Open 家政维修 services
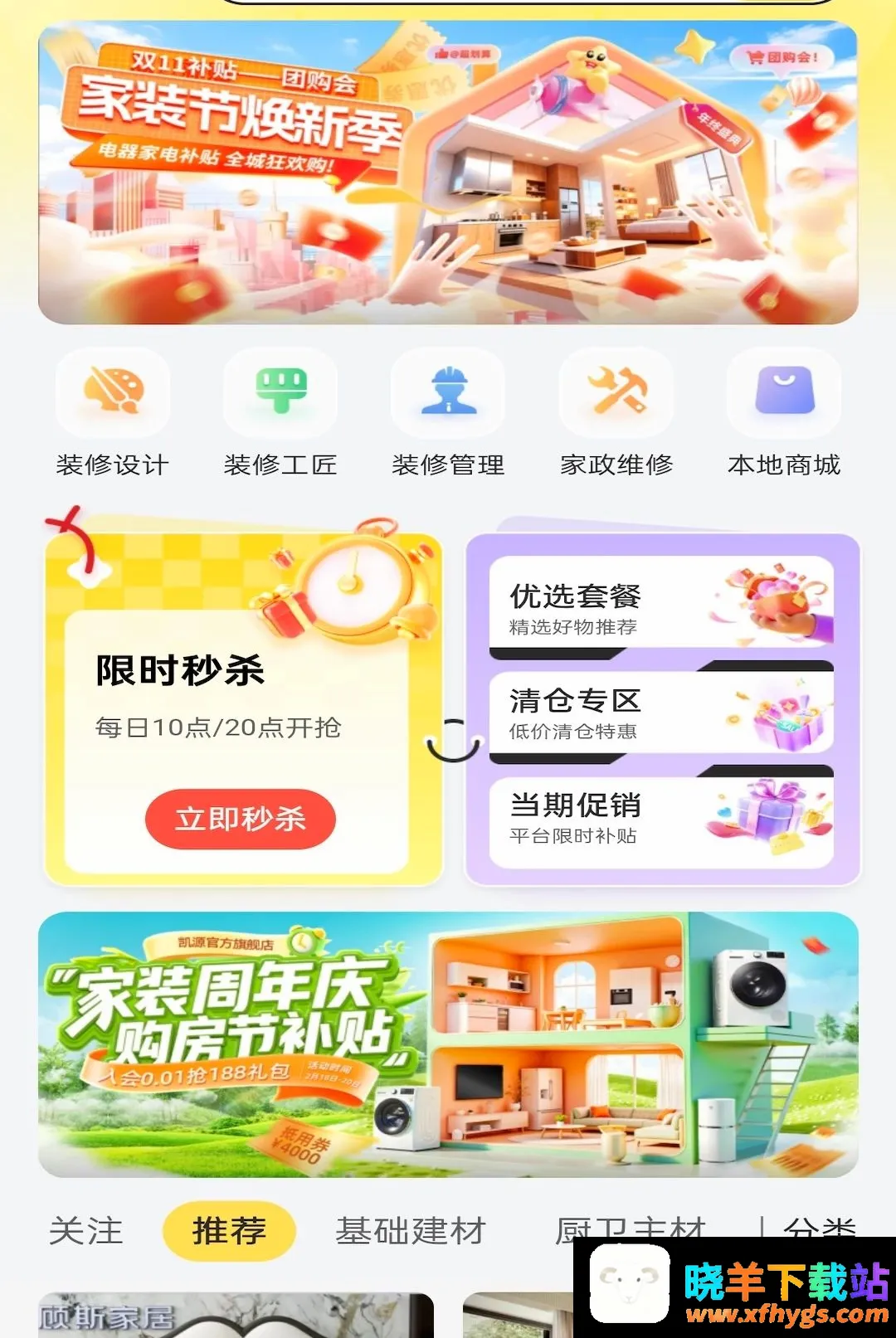896x1338 pixels. click(616, 414)
